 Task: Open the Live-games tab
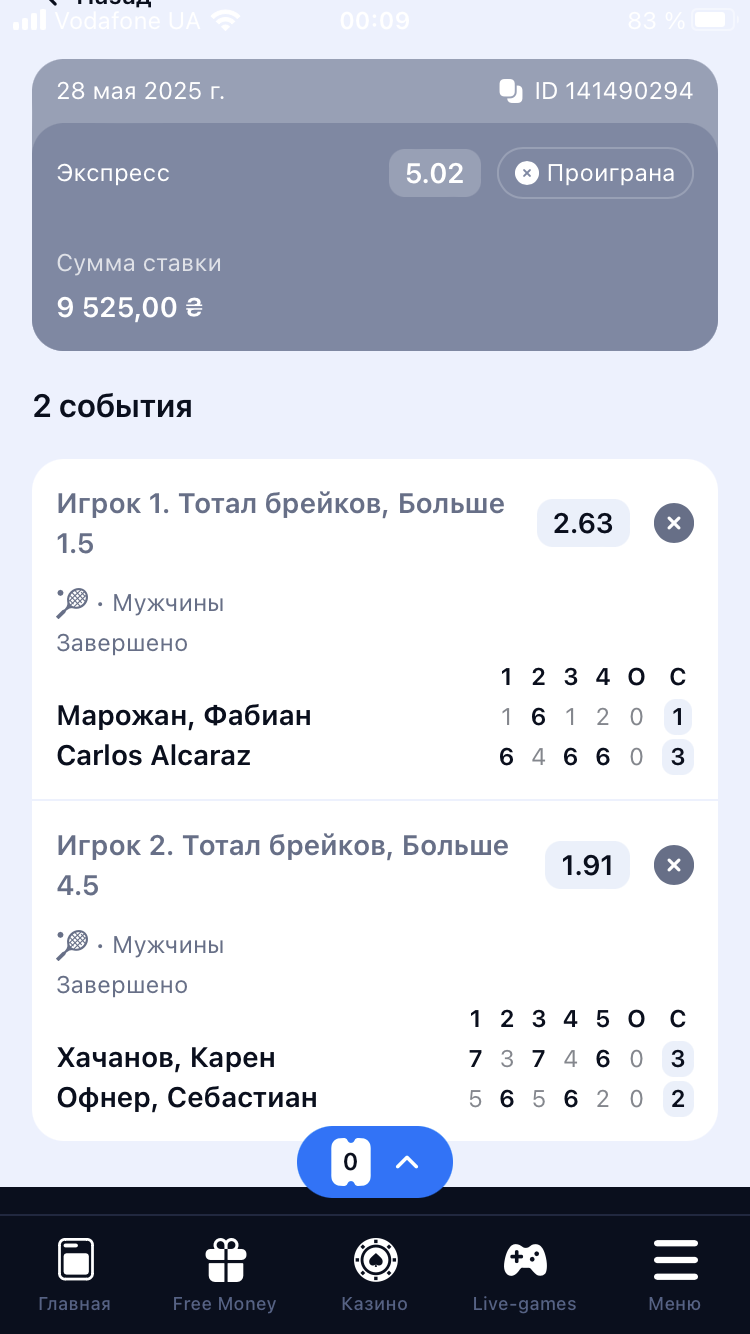(x=524, y=1274)
